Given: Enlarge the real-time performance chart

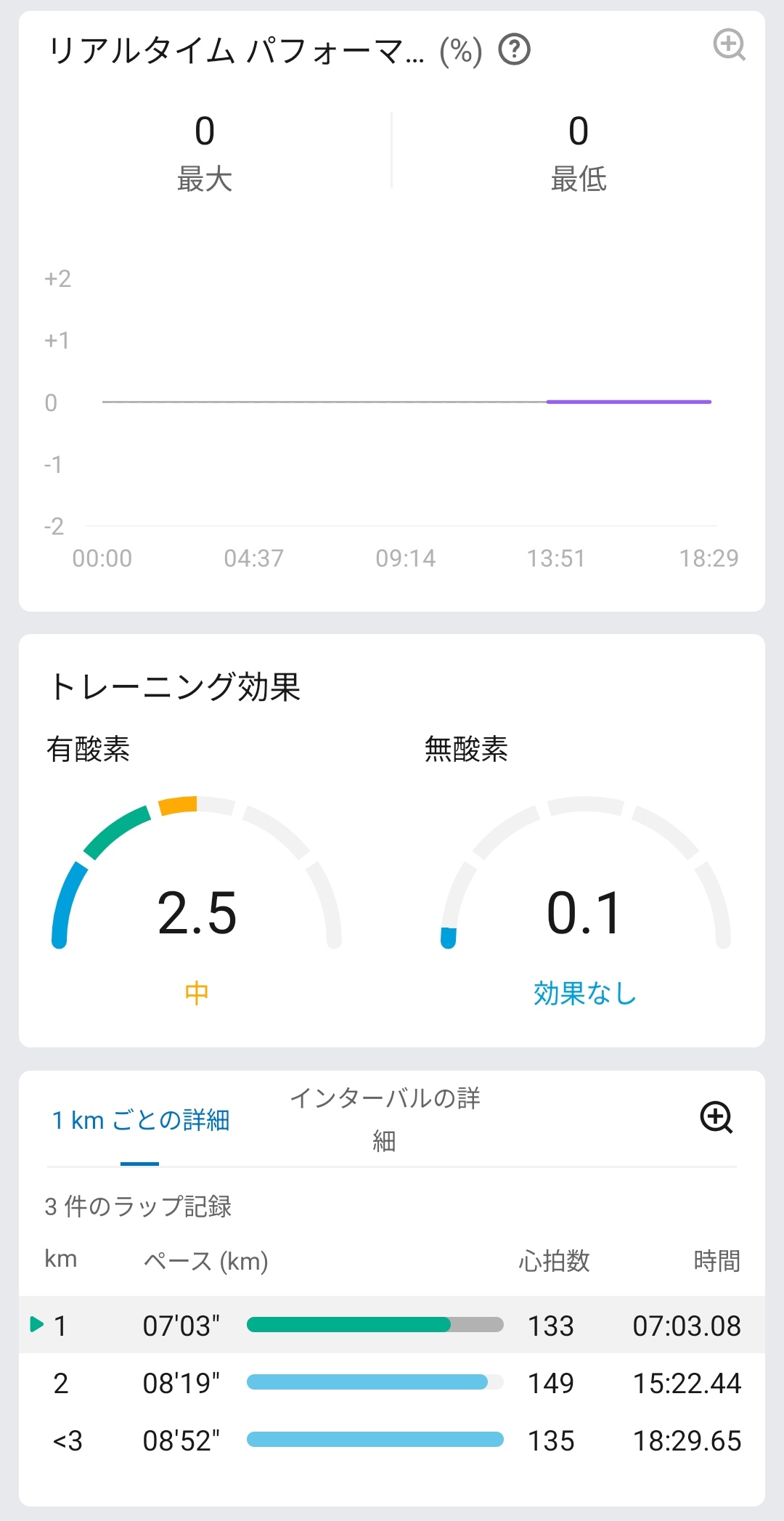Looking at the screenshot, I should pos(729,45).
